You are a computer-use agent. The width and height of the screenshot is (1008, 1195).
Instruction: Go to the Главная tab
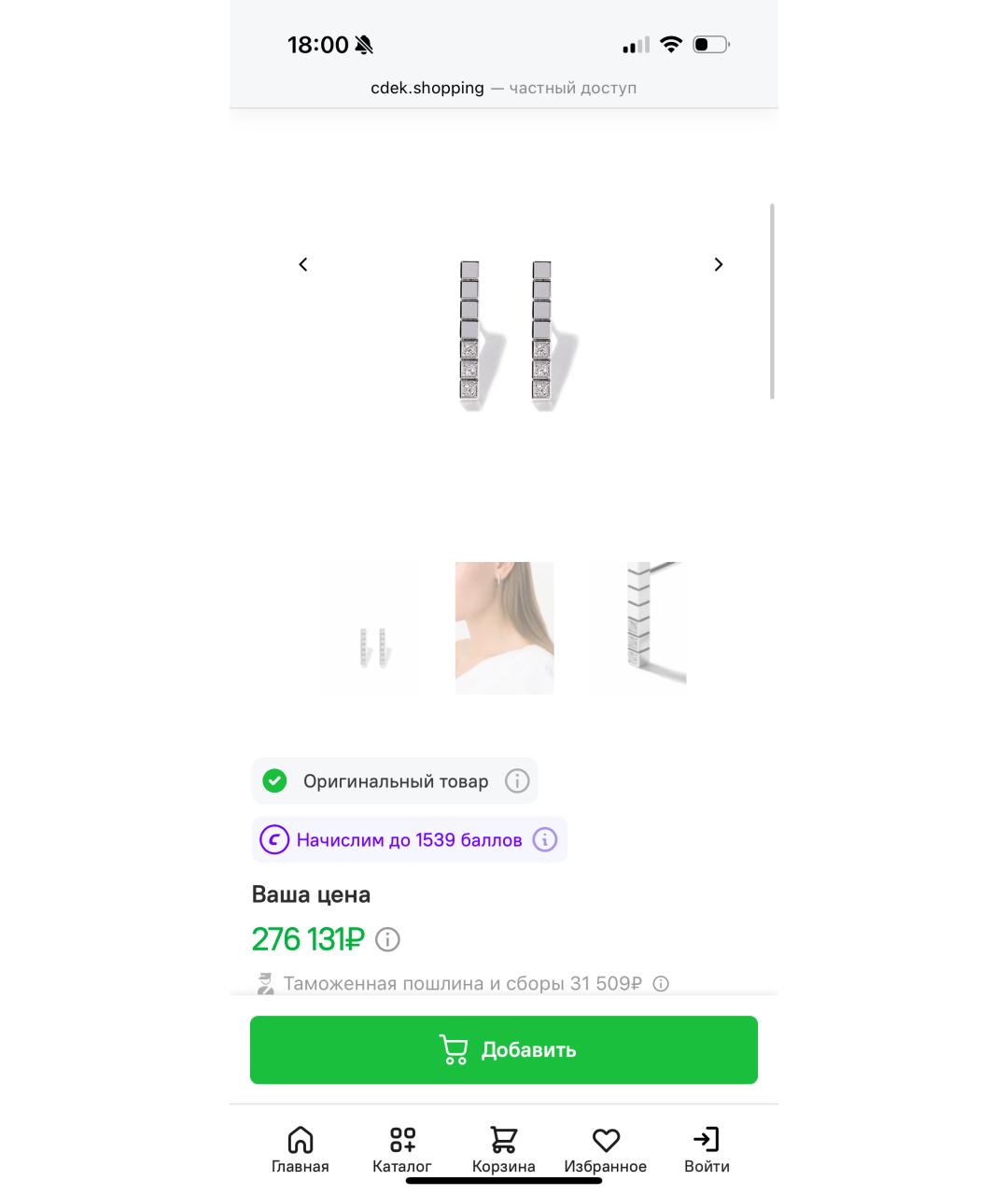pyautogui.click(x=301, y=1149)
